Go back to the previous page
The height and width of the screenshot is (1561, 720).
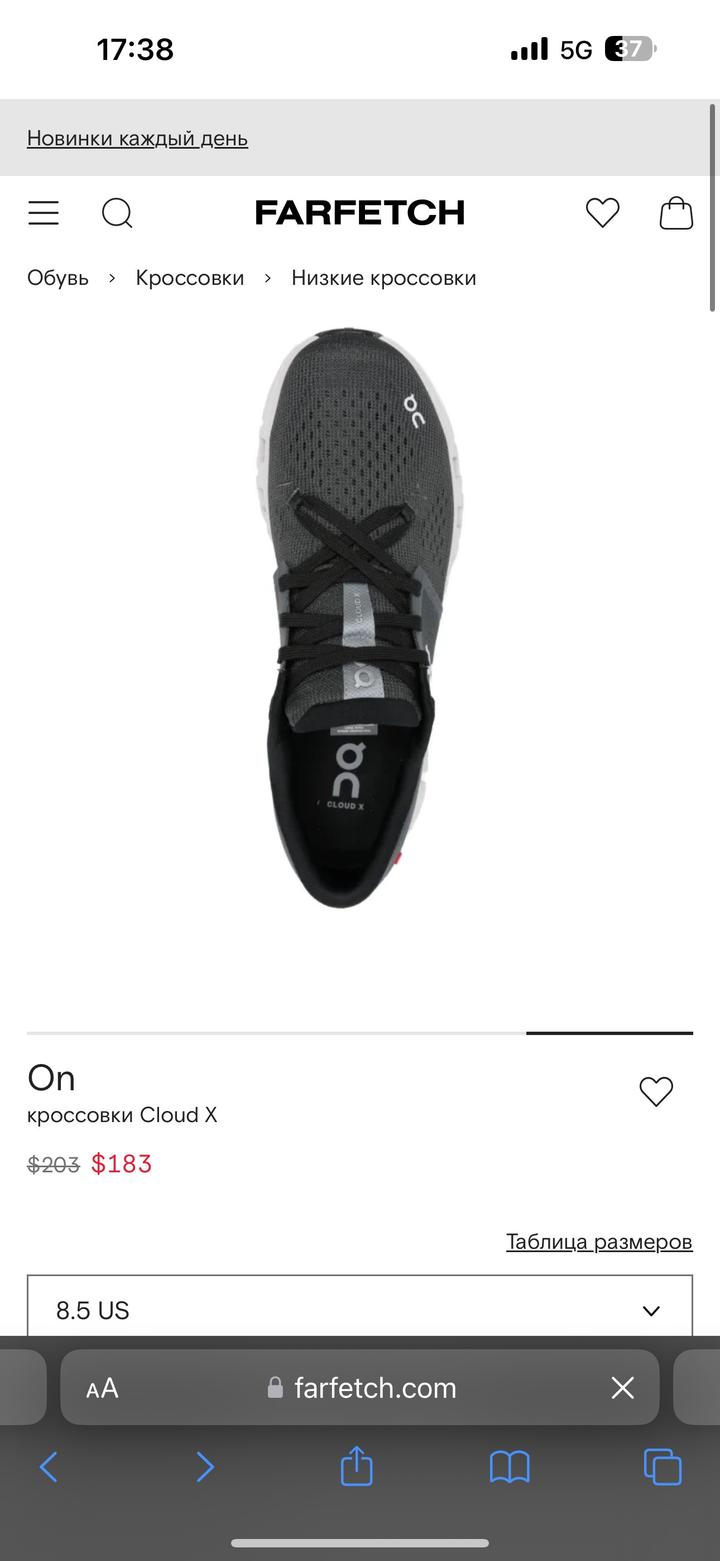pos(48,1467)
